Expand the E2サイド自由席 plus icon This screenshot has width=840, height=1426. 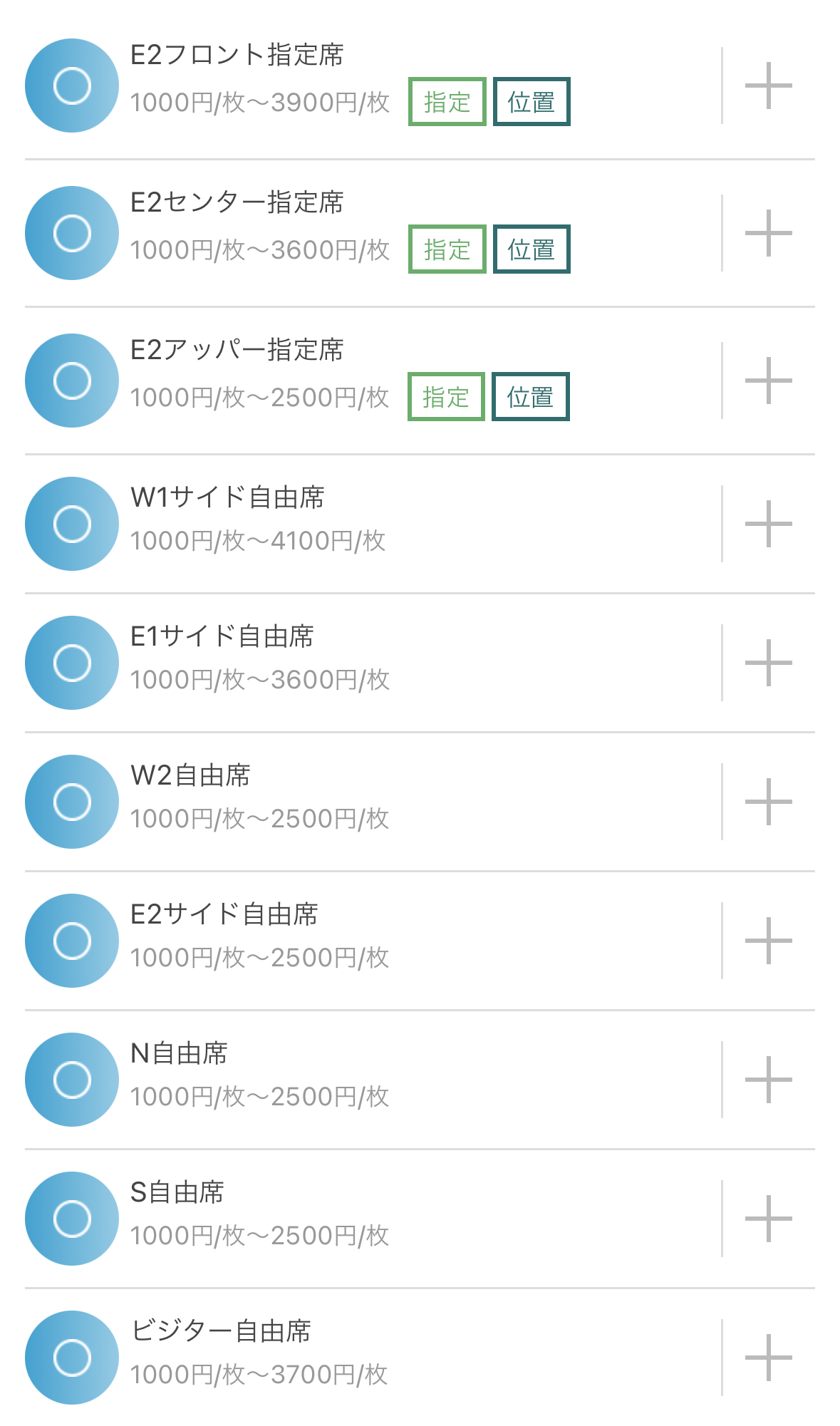pyautogui.click(x=768, y=941)
